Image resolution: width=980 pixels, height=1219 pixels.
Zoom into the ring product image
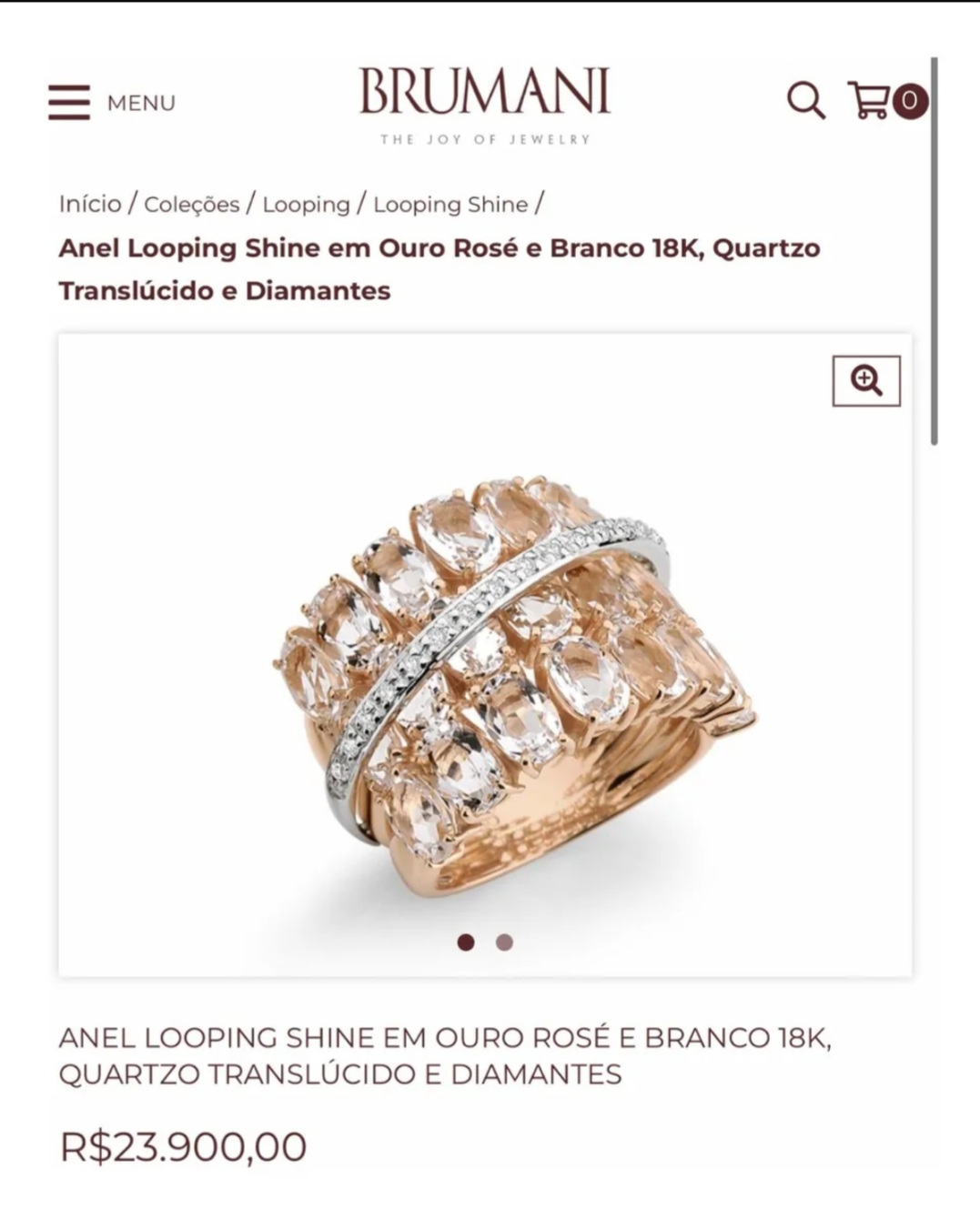click(x=865, y=380)
